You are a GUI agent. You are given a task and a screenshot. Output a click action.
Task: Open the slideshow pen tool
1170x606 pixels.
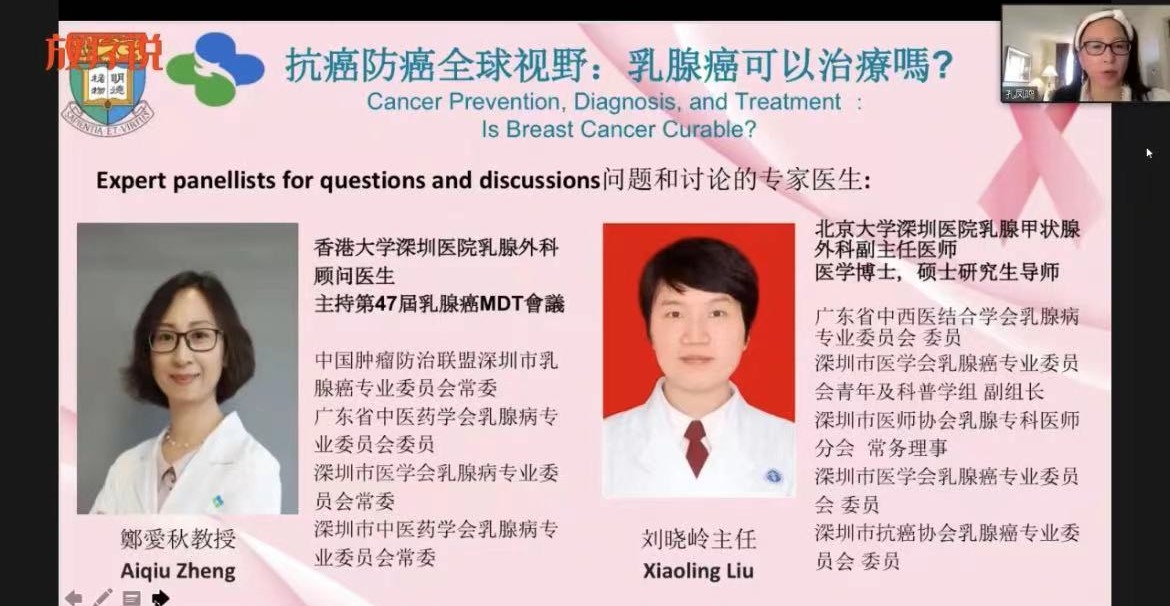tap(102, 598)
